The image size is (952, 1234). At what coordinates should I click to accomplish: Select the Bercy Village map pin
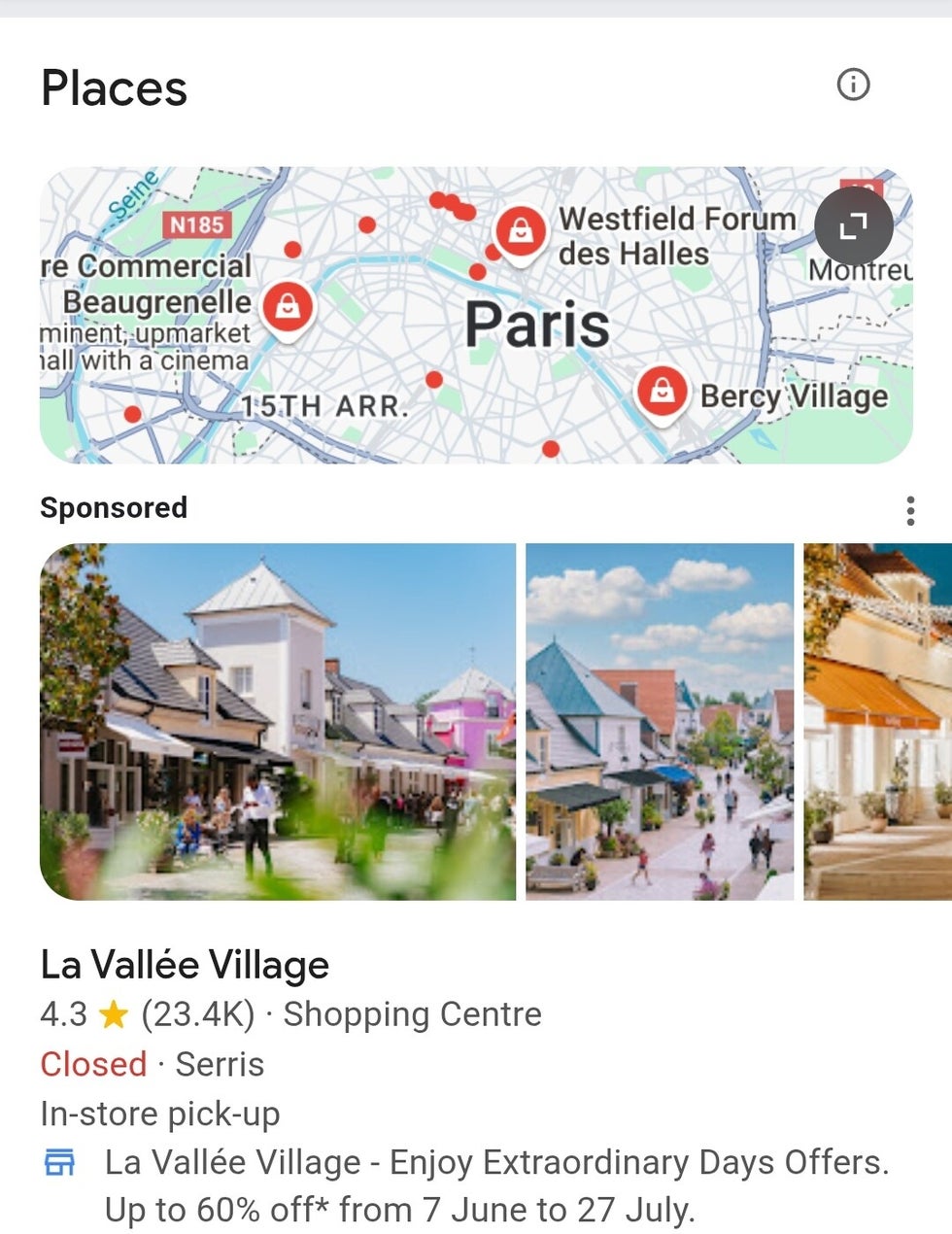(663, 391)
